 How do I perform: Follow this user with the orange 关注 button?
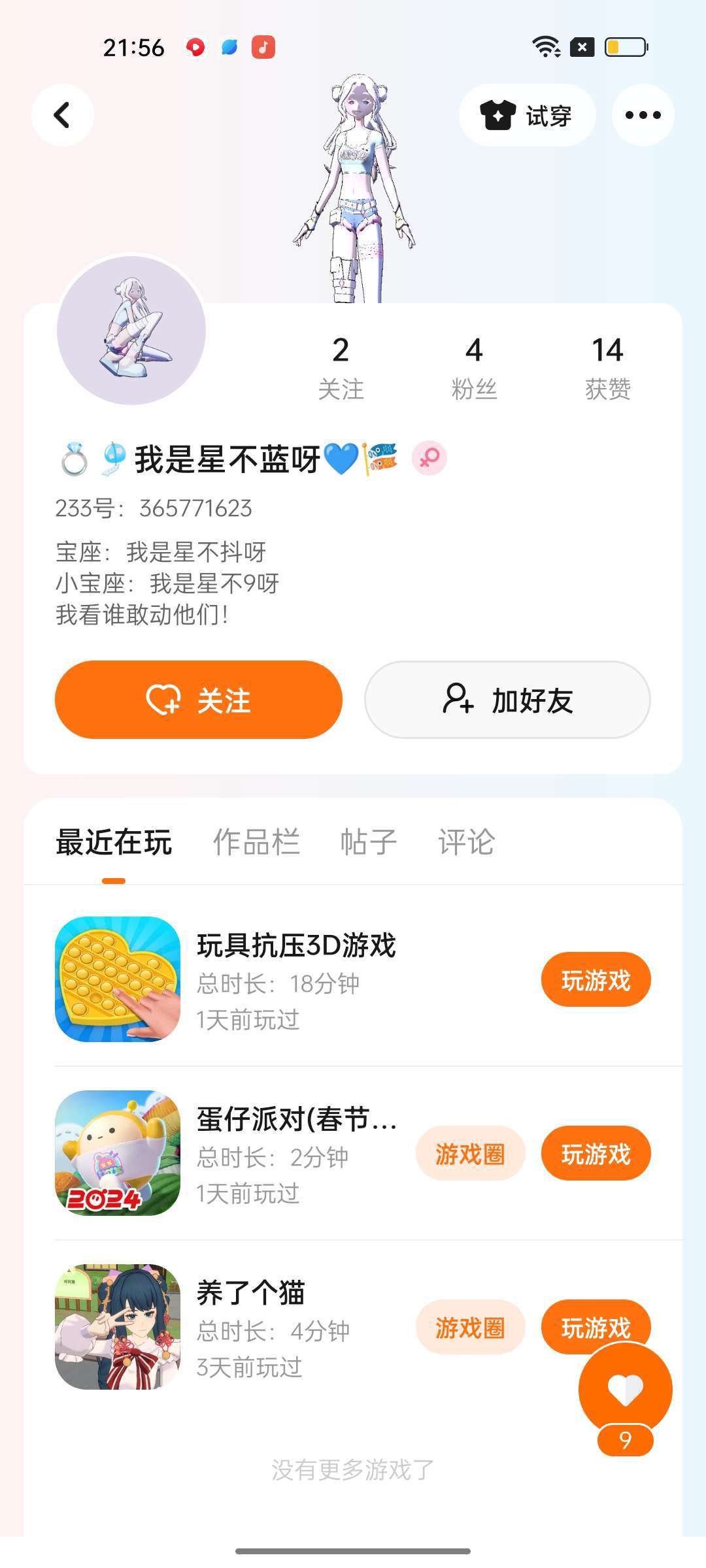[199, 700]
